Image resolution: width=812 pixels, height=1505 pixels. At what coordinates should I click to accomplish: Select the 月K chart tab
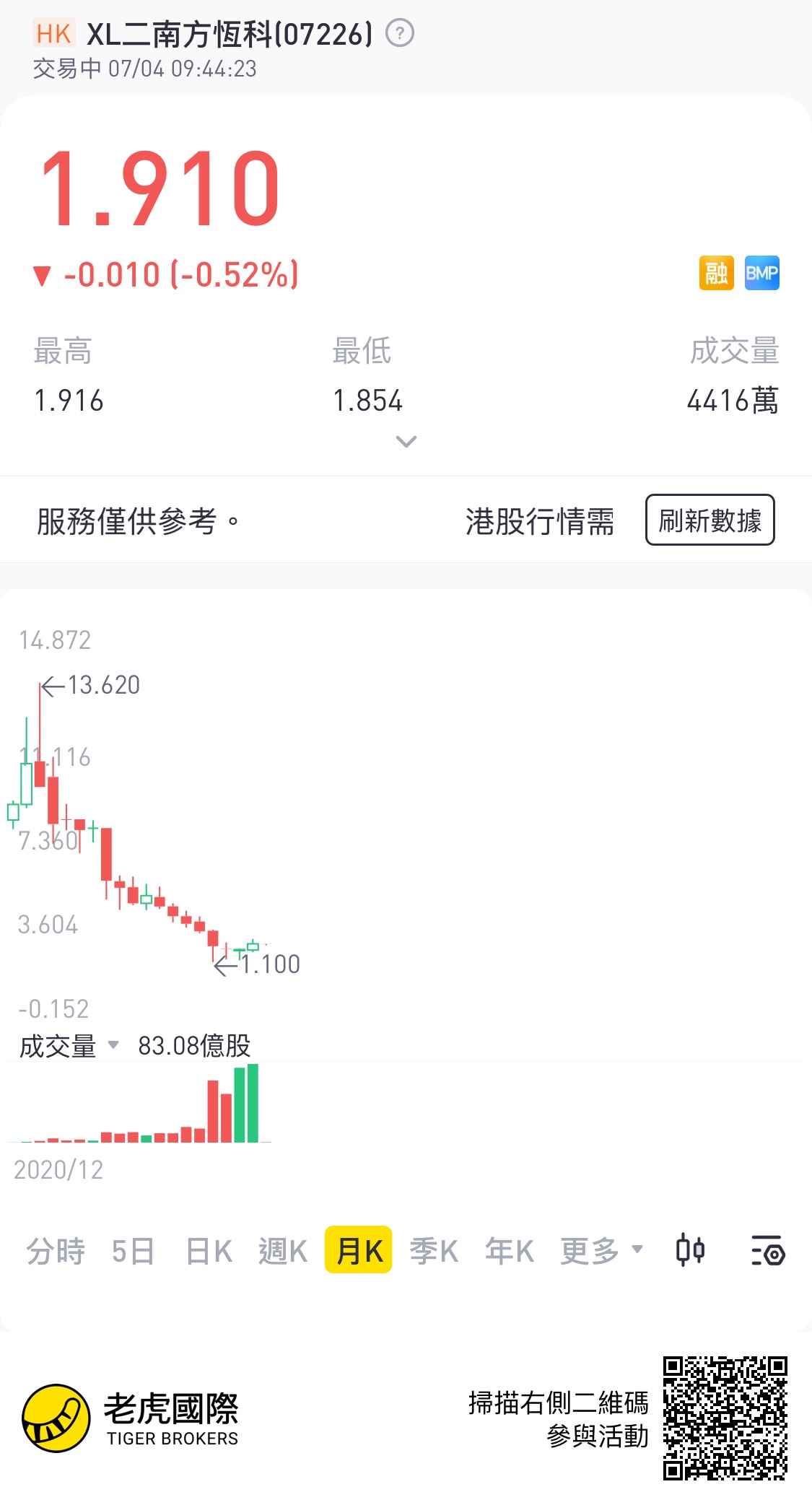359,1251
